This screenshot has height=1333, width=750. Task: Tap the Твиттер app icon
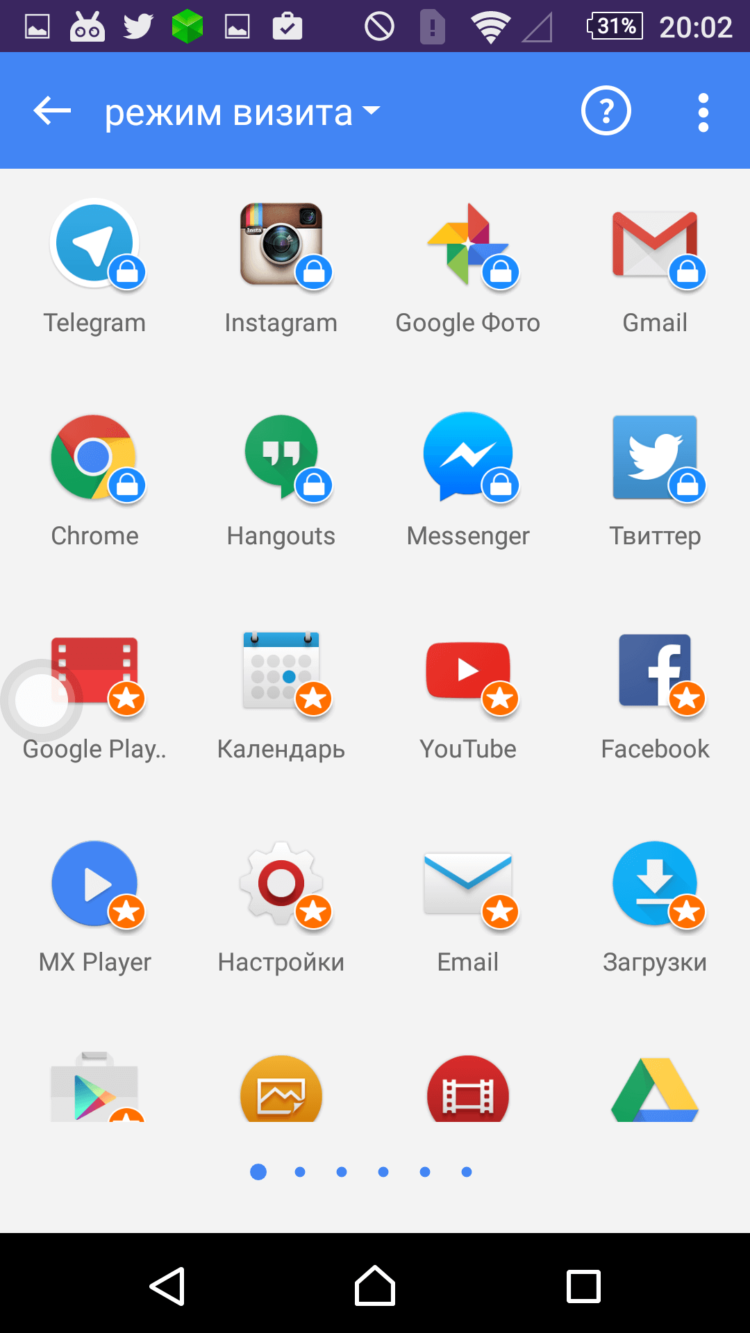(x=655, y=458)
